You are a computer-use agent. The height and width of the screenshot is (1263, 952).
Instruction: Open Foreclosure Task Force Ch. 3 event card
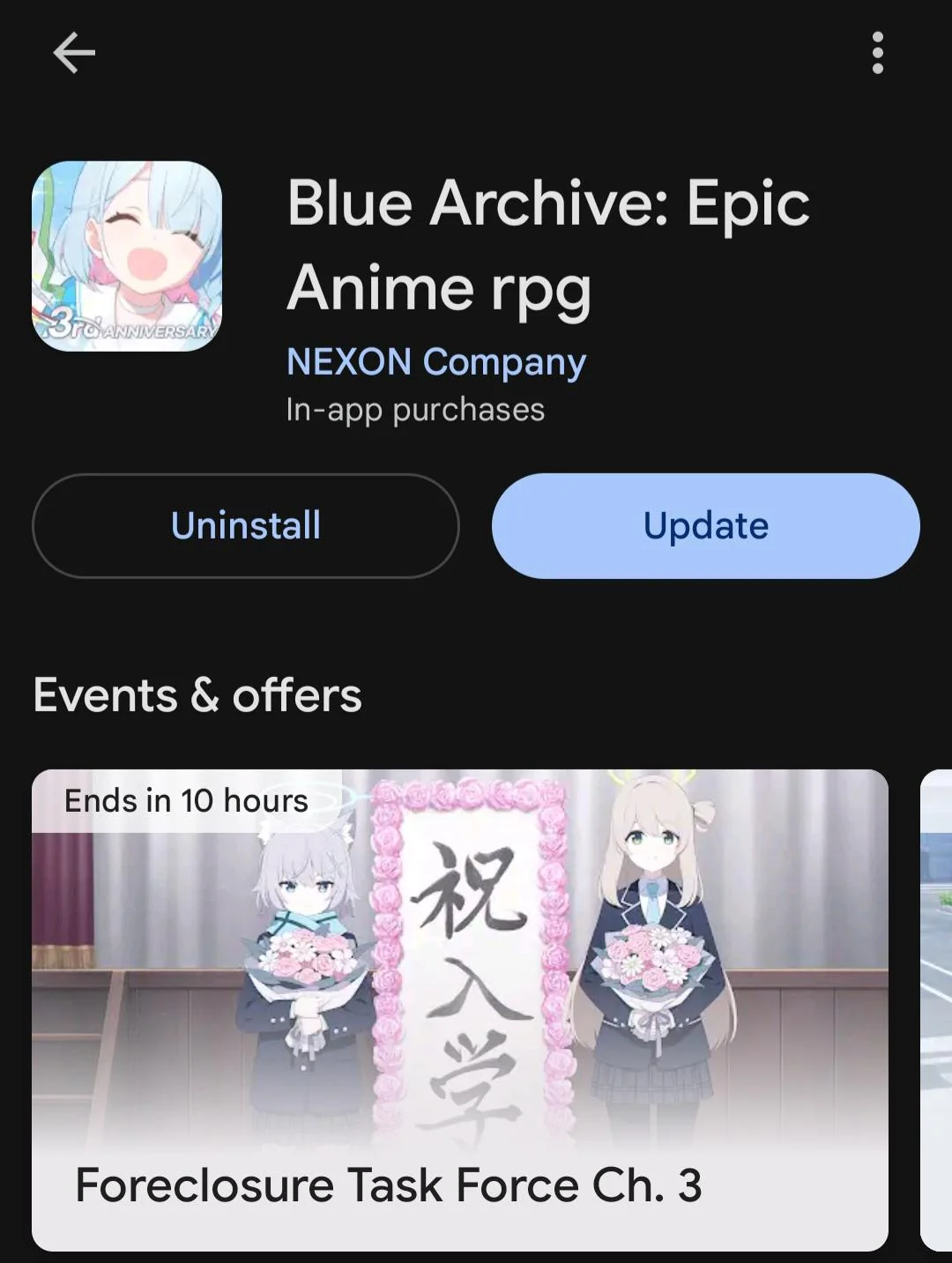[x=459, y=1009]
